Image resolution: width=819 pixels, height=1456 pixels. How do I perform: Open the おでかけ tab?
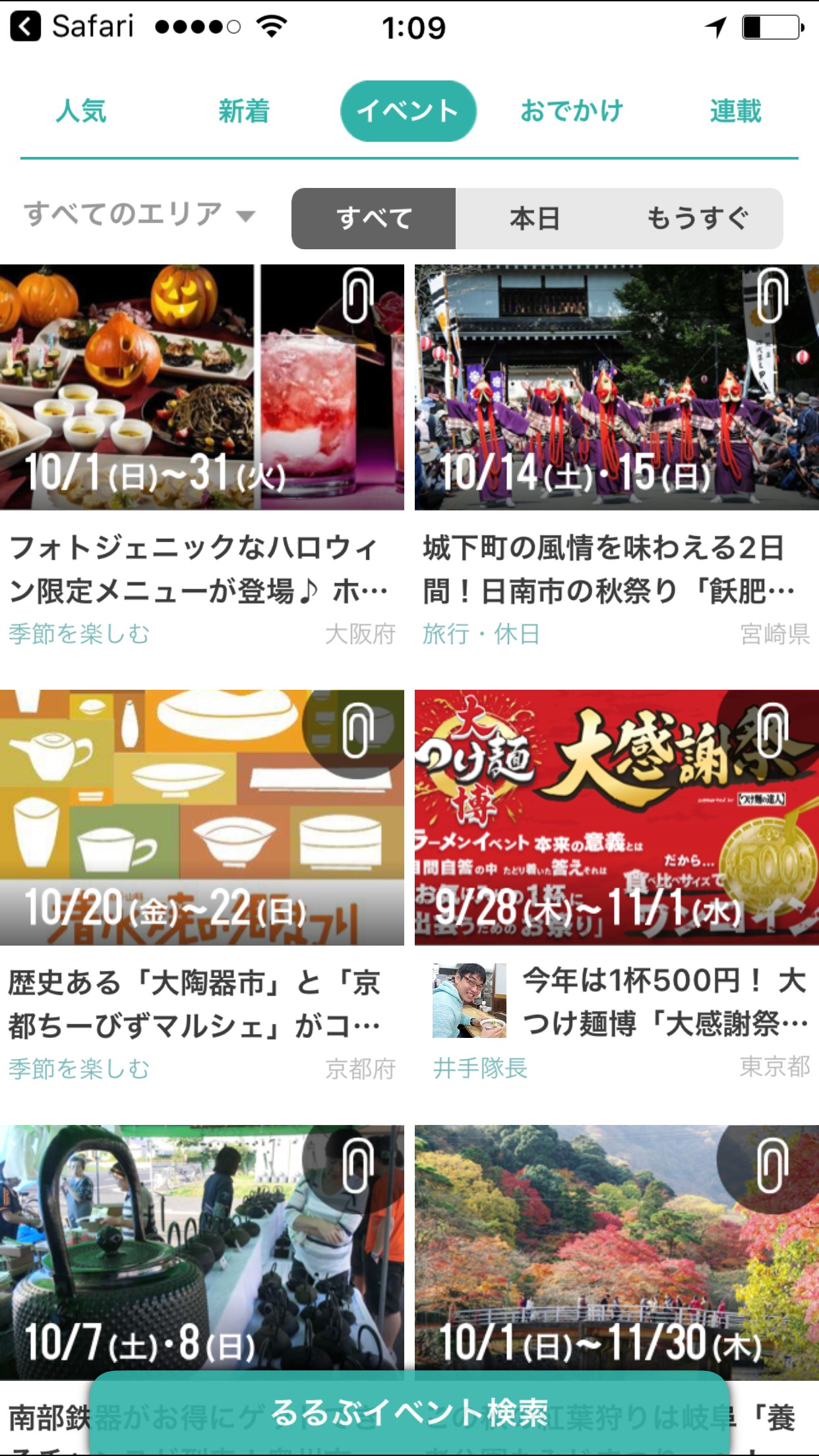click(x=572, y=111)
